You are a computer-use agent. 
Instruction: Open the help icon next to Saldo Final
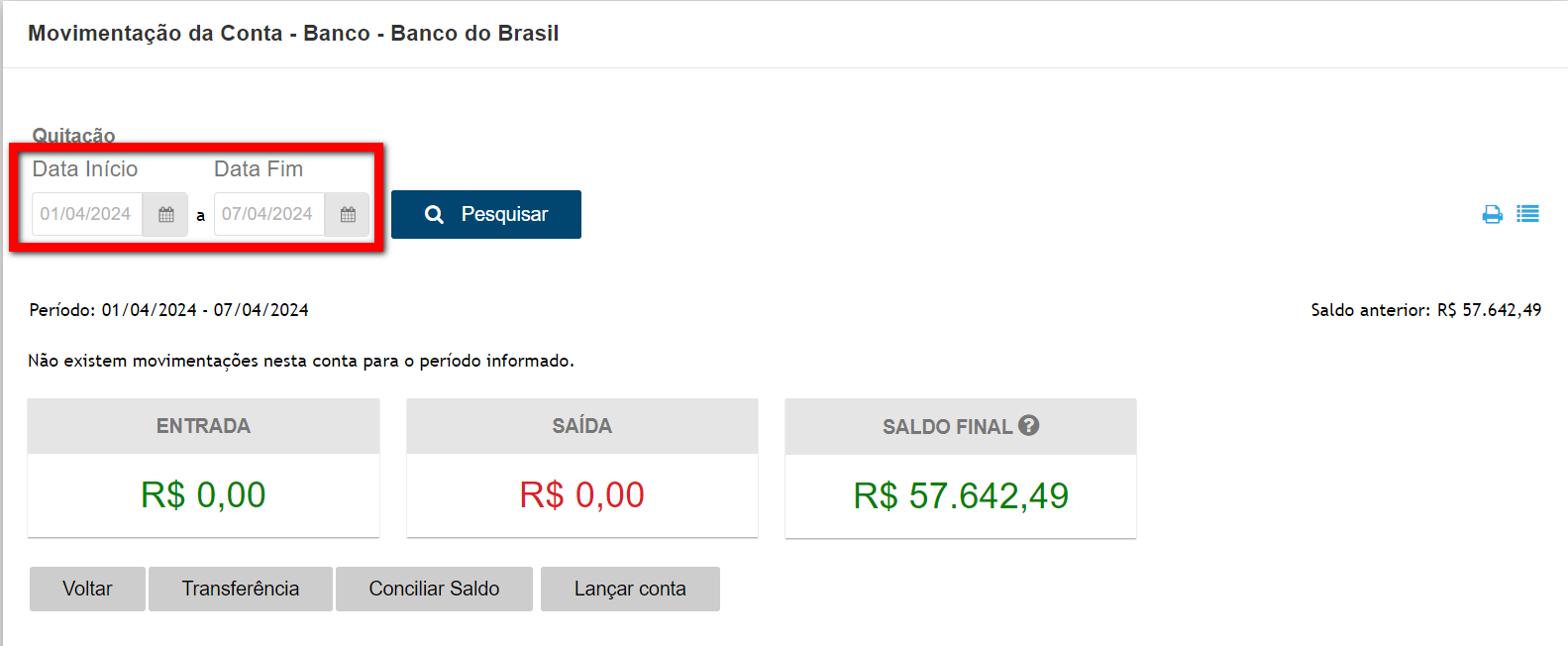click(1029, 425)
